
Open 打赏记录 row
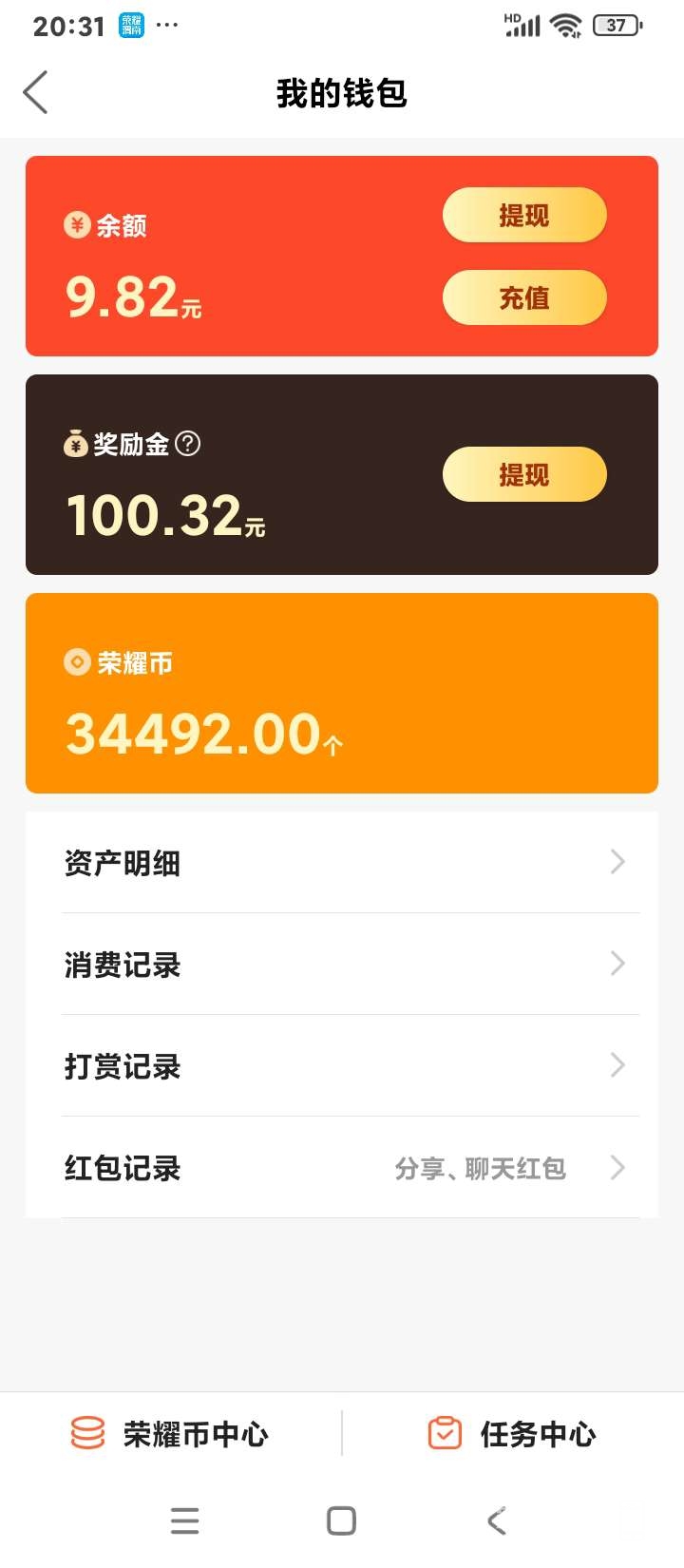click(342, 1066)
